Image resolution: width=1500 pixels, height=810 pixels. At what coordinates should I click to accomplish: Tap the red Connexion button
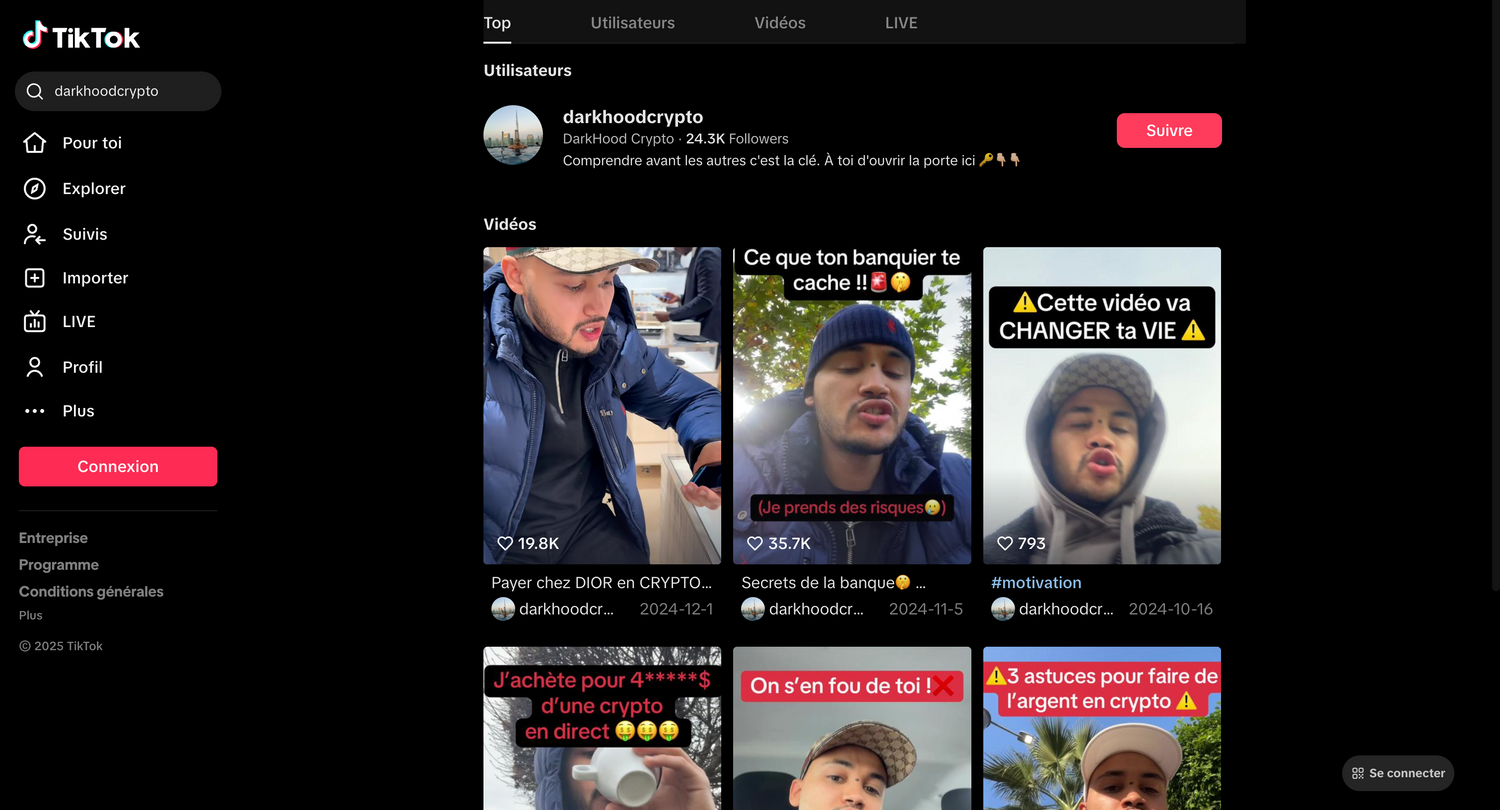point(118,467)
